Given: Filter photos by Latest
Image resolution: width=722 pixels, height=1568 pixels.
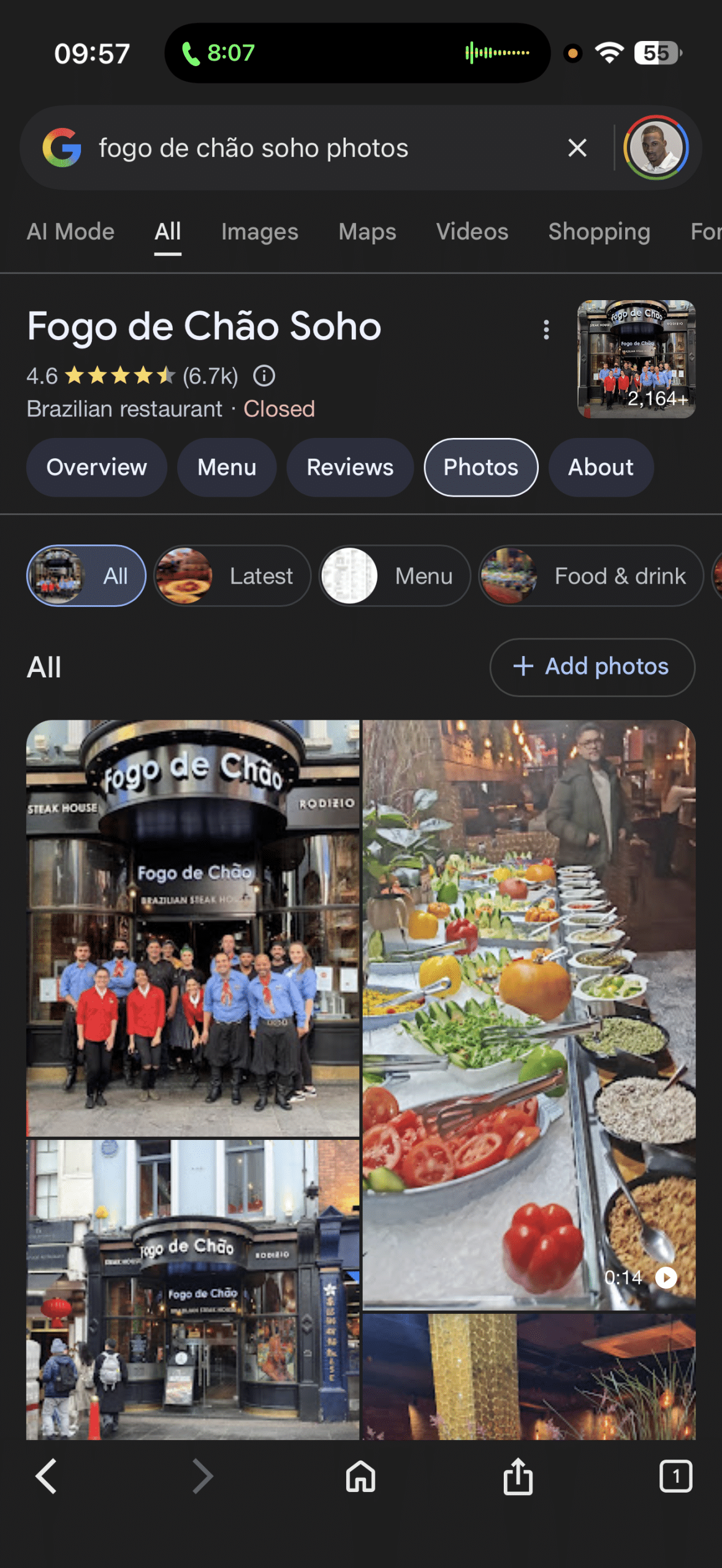Looking at the screenshot, I should click(233, 576).
